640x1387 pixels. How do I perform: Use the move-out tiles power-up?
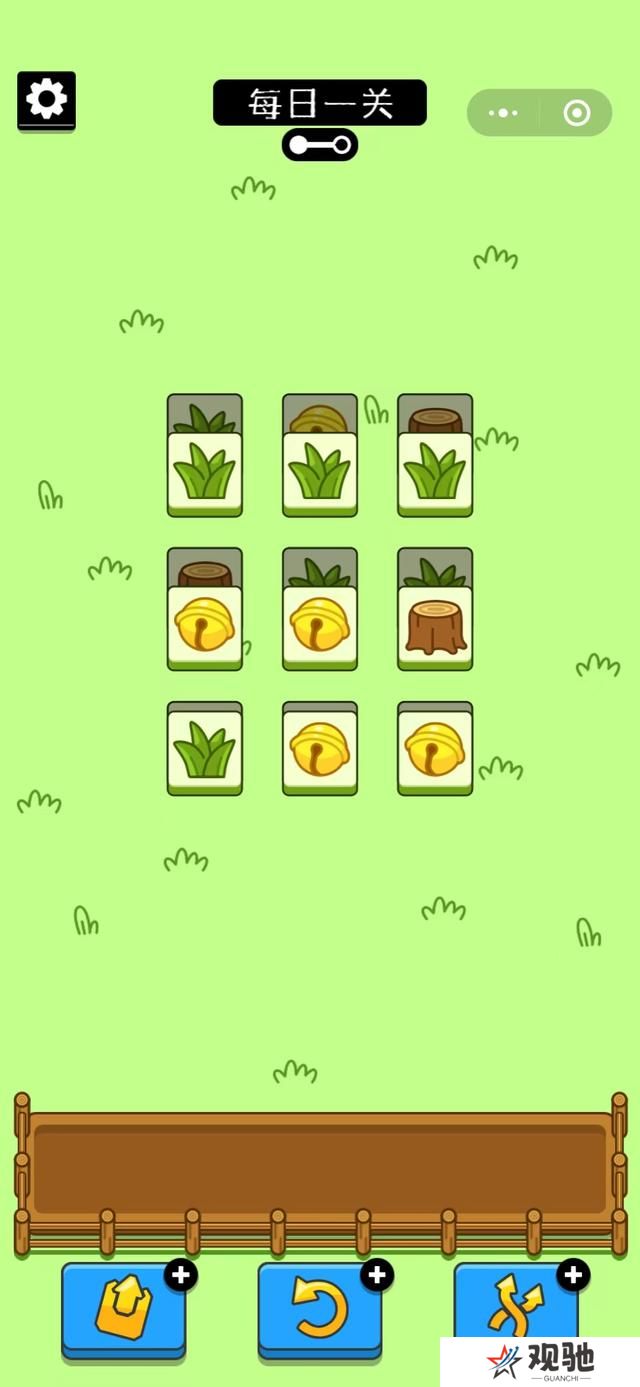click(123, 1309)
